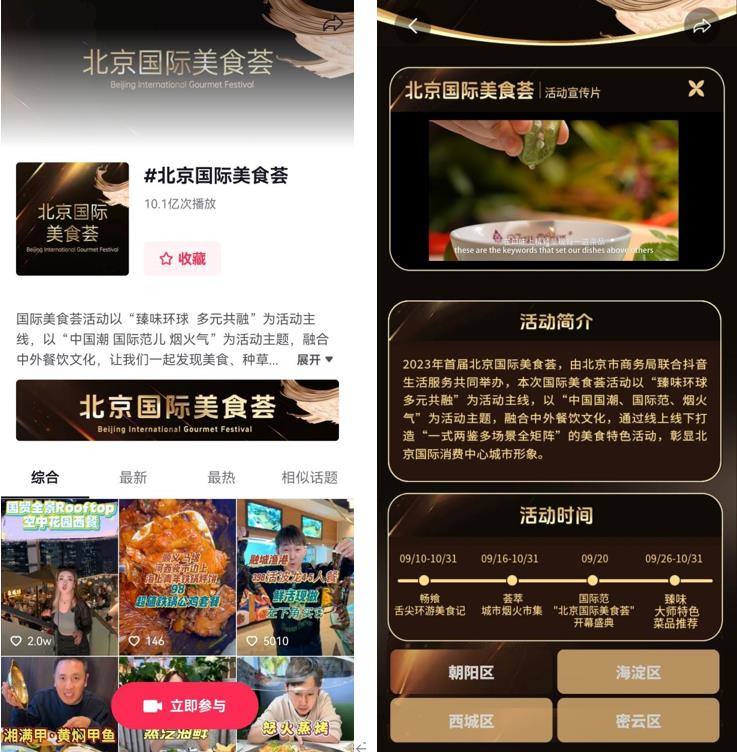The width and height of the screenshot is (737, 752).
Task: Close the 活动宣传片 video card
Action: click(x=696, y=89)
